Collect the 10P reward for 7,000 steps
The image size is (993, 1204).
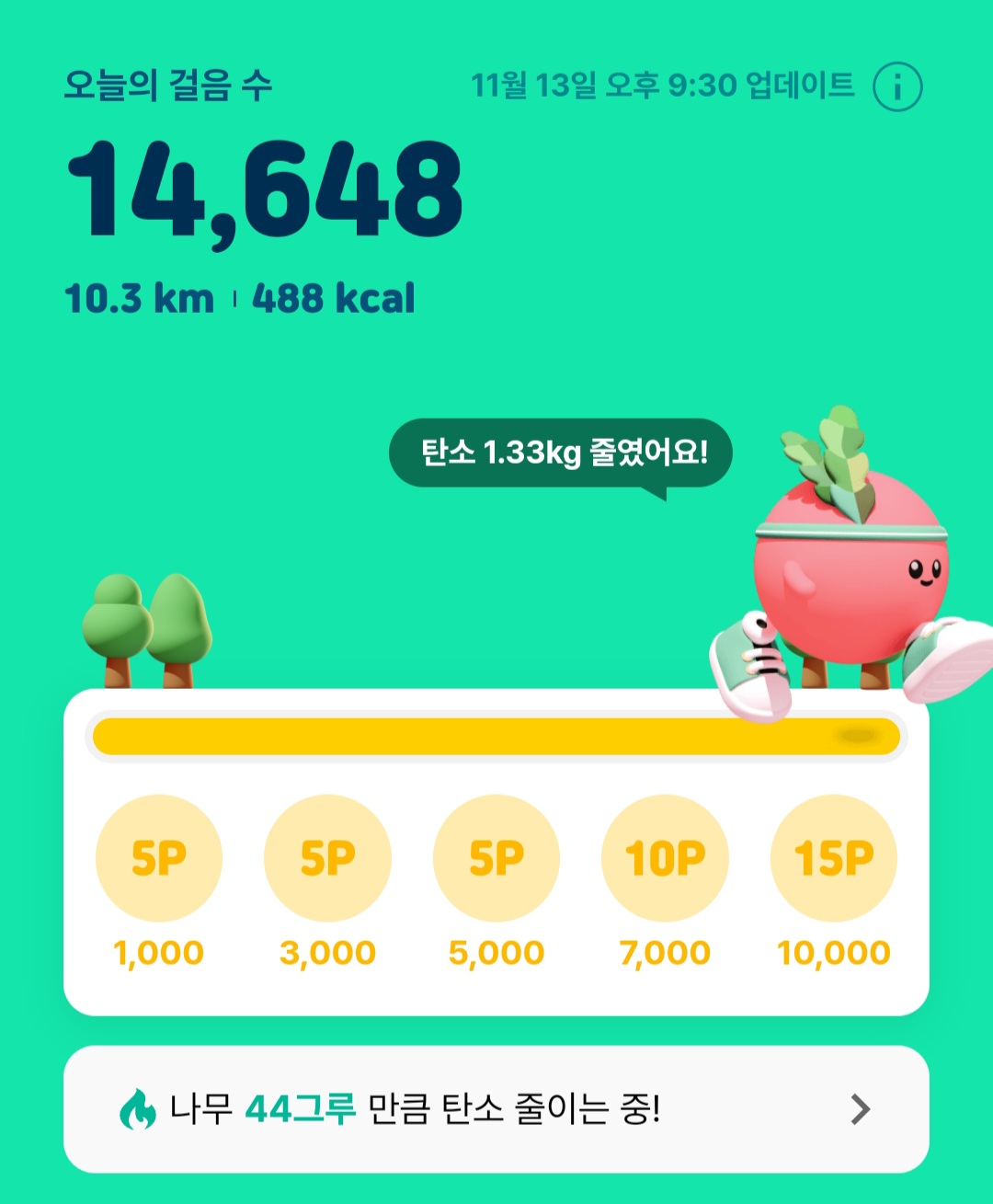(665, 858)
